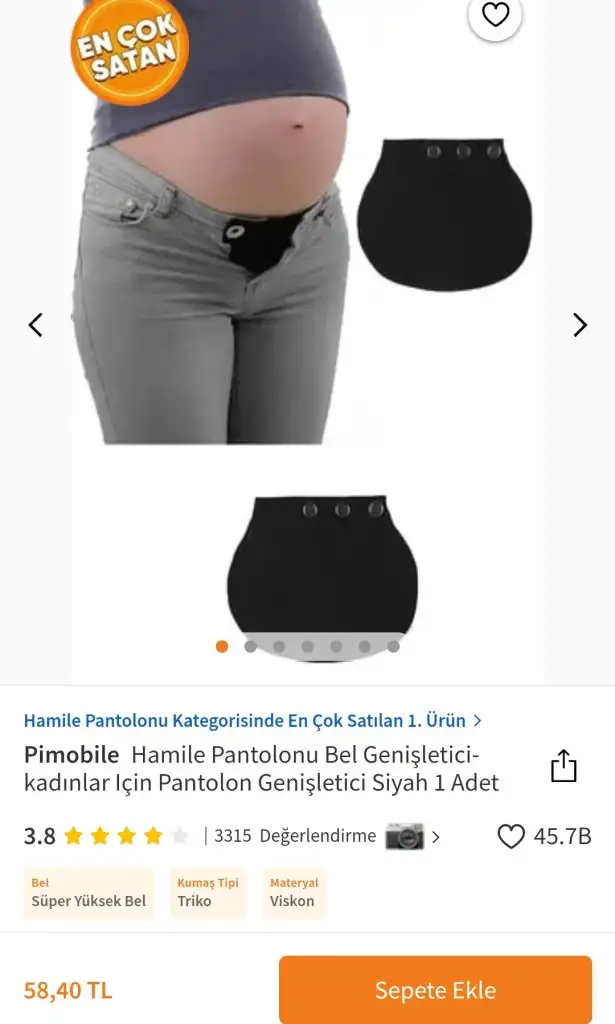This screenshot has width=615, height=1024.
Task: Show the next product image
Action: (x=580, y=325)
